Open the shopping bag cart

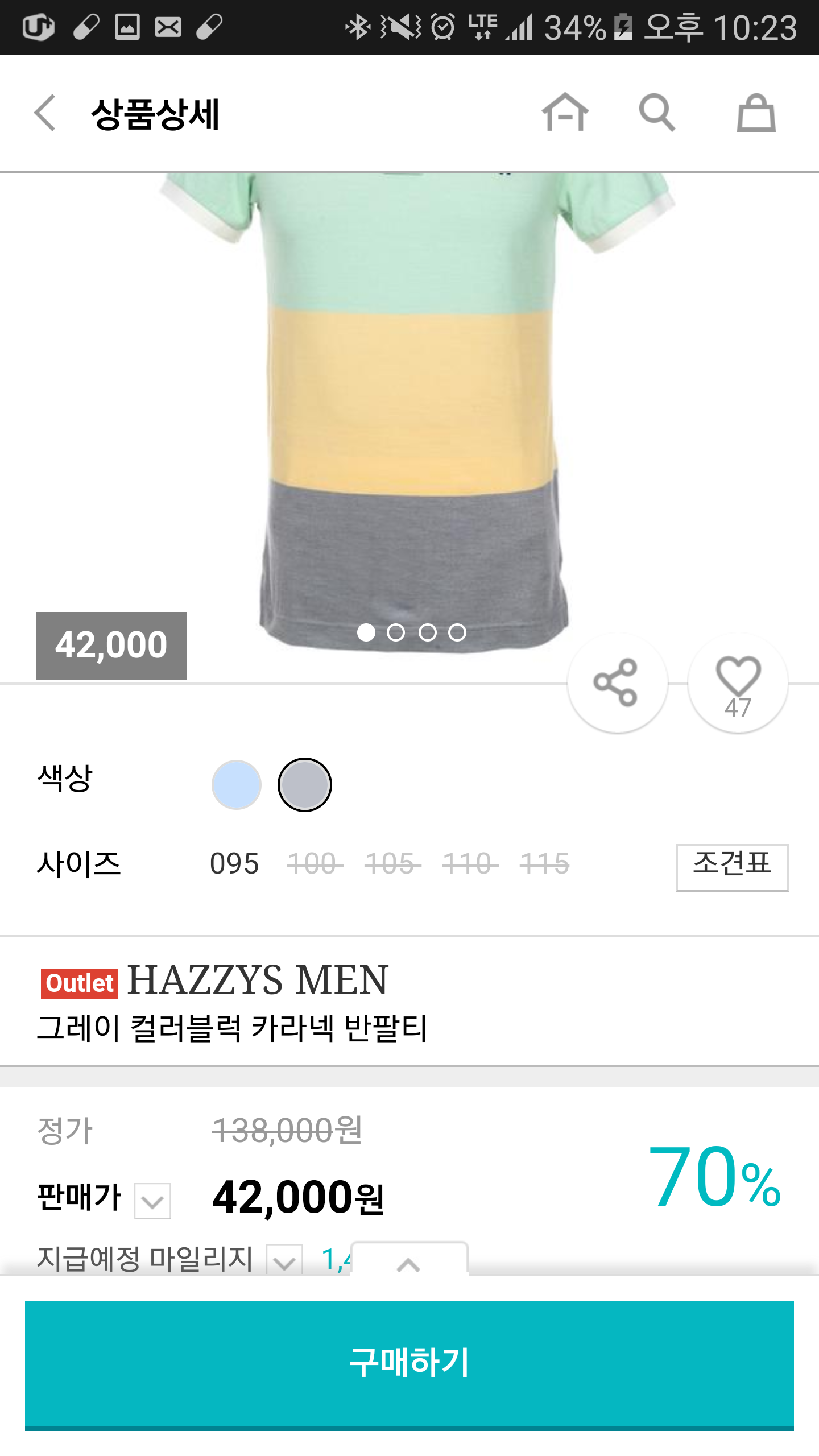(x=756, y=113)
